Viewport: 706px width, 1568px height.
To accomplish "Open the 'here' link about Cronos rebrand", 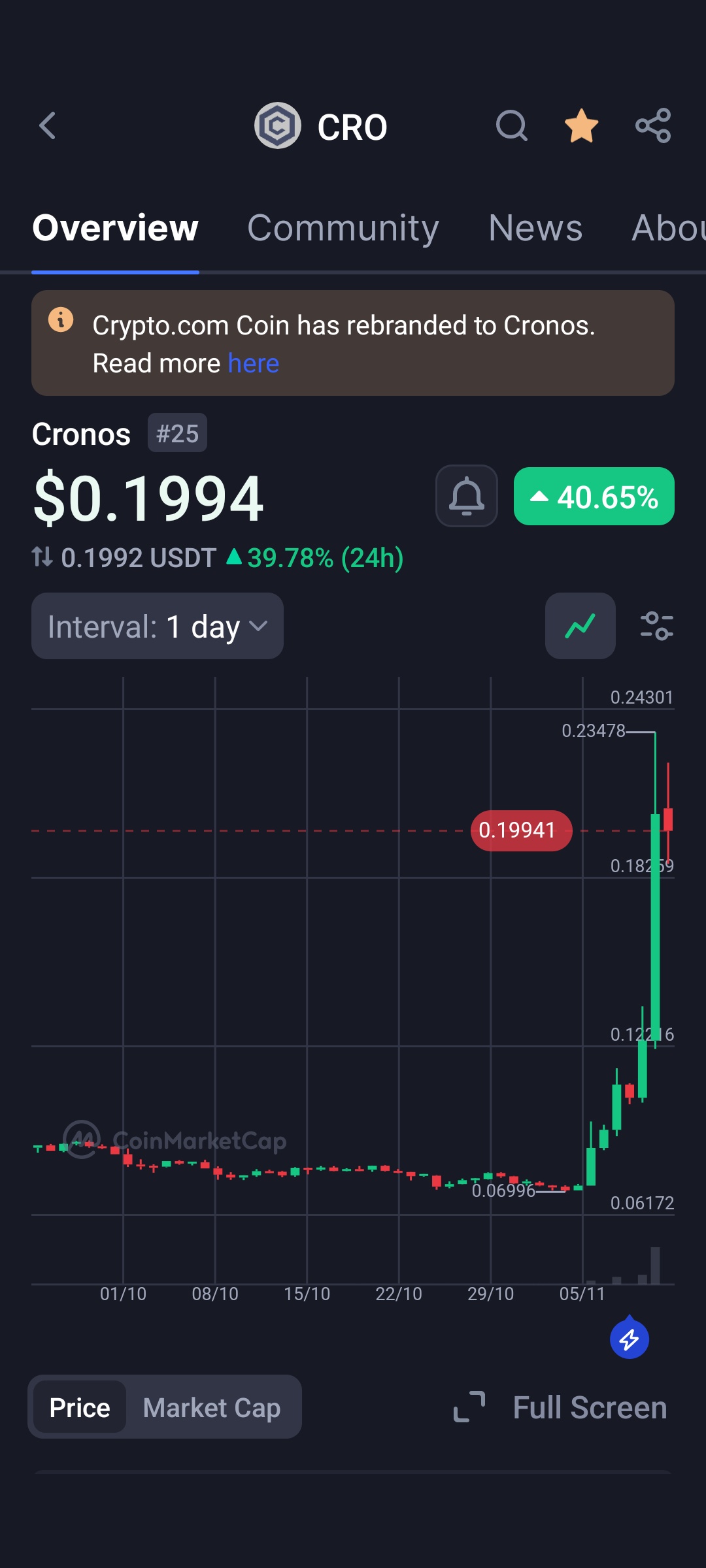I will pos(253,363).
